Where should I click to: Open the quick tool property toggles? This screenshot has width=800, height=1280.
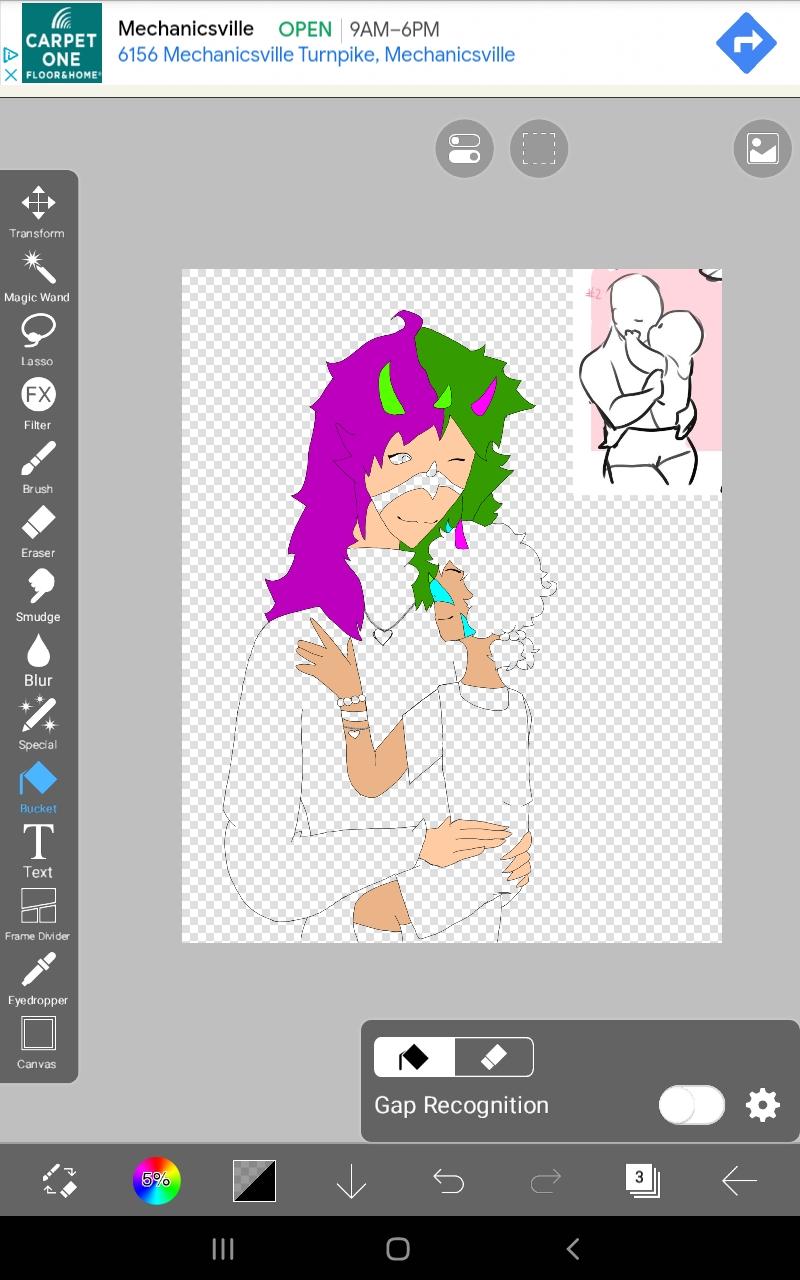pos(464,148)
